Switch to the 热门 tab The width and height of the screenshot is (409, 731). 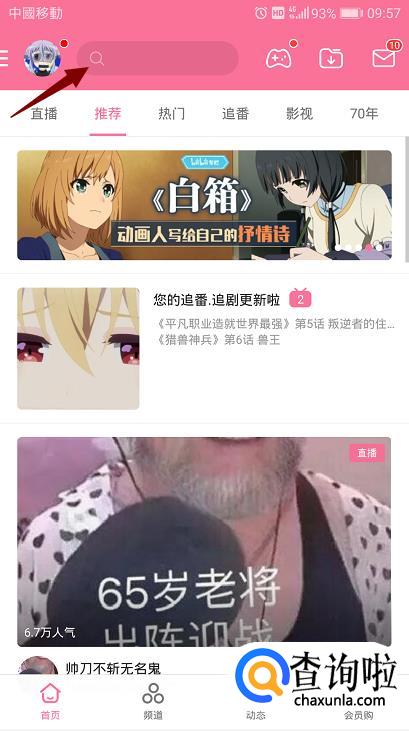(x=172, y=114)
